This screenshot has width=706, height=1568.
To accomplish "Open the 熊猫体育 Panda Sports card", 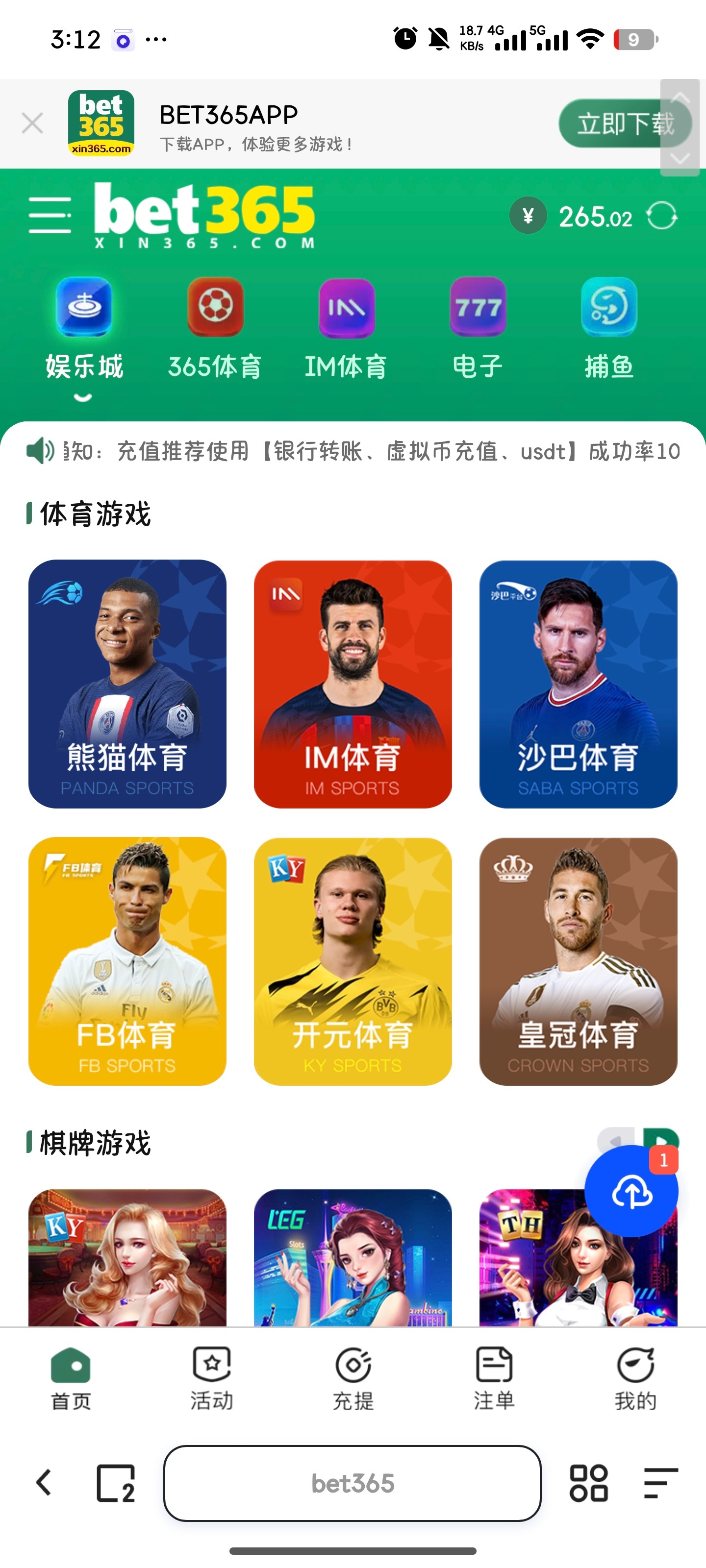I will [127, 684].
